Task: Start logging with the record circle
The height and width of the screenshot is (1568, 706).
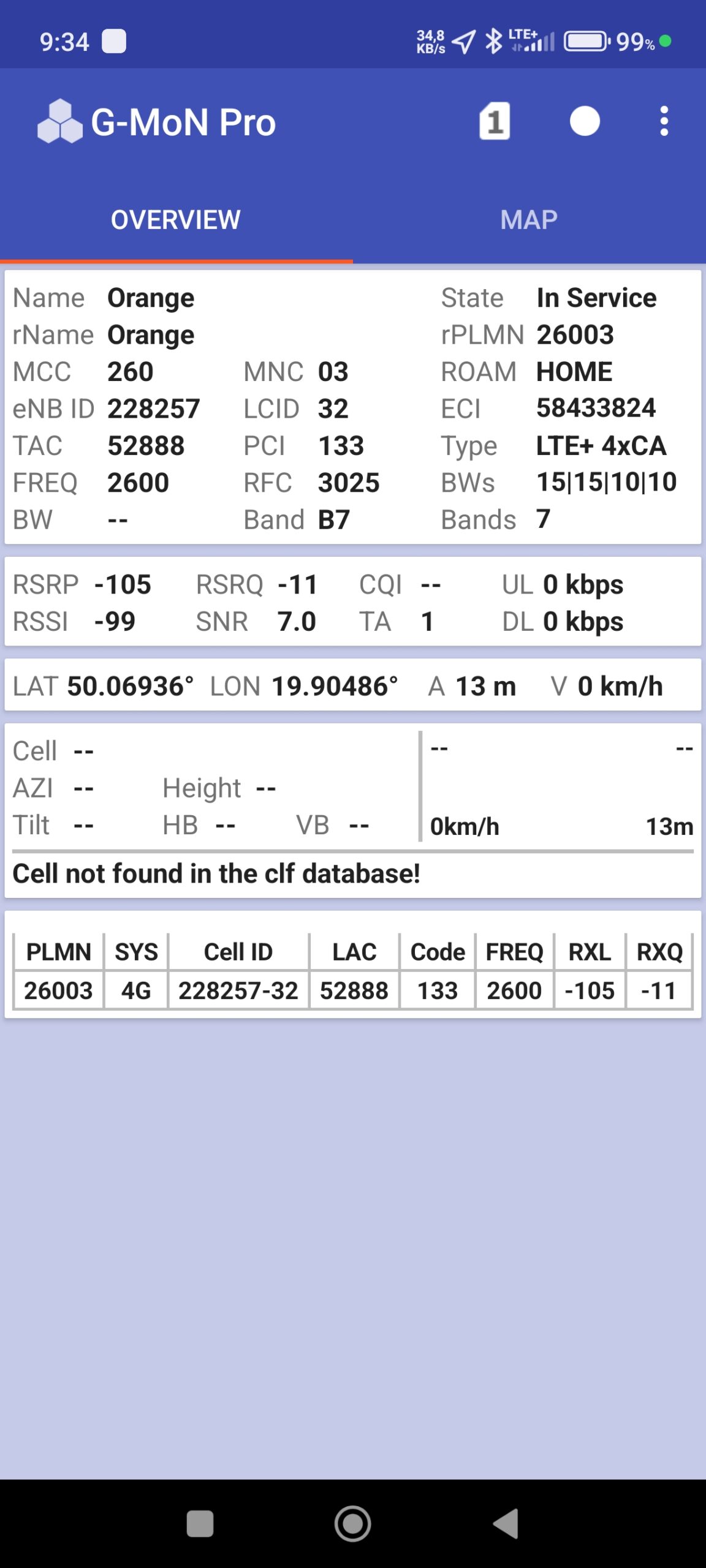Action: click(585, 121)
